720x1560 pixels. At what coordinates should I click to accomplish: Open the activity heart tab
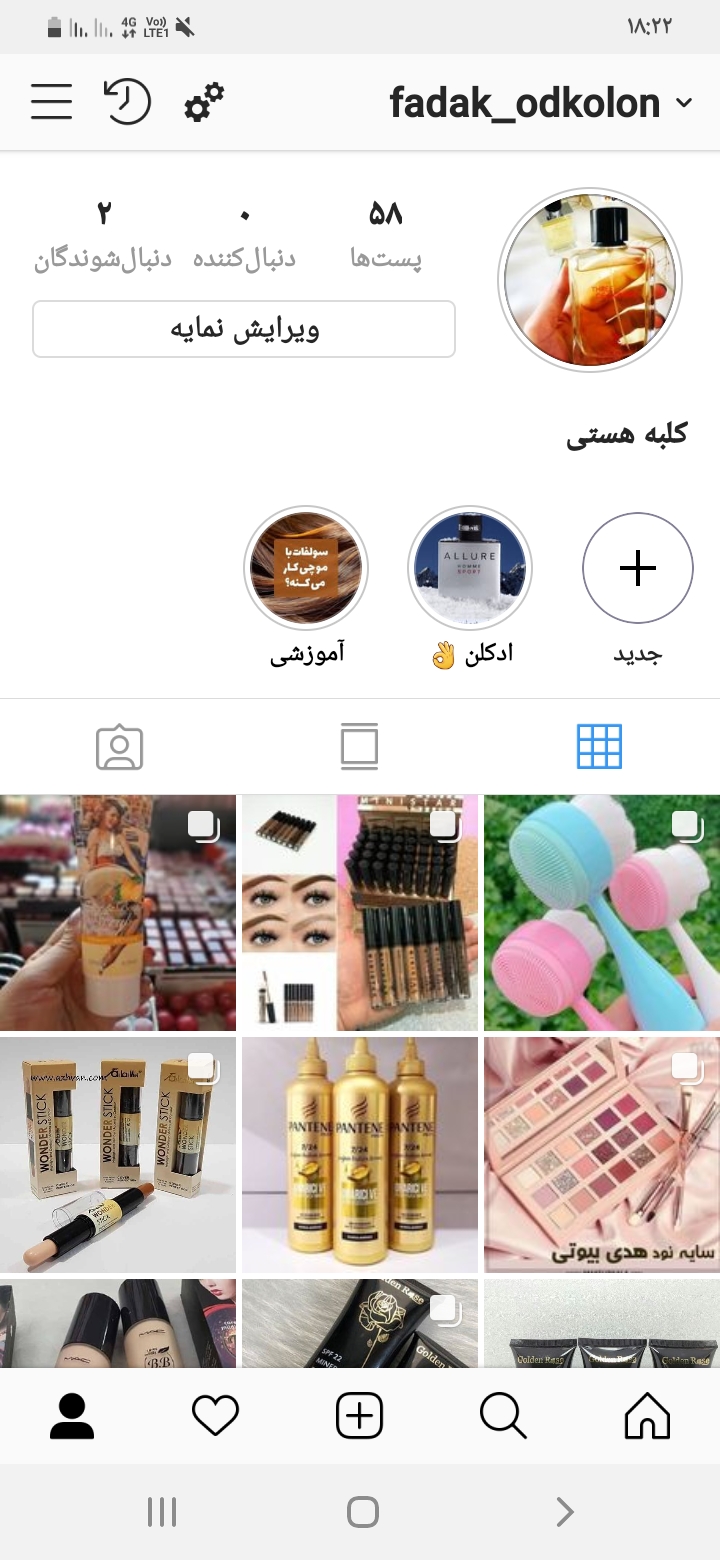tap(215, 1416)
